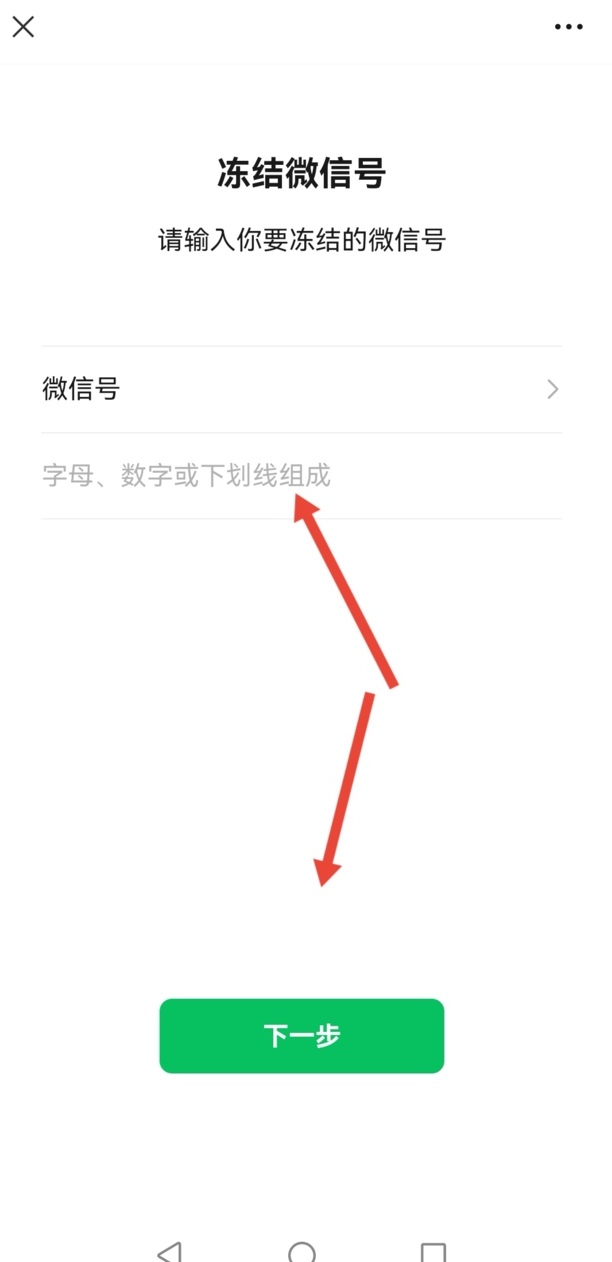Go back with the system back button
The height and width of the screenshot is (1262, 612).
(x=170, y=1251)
